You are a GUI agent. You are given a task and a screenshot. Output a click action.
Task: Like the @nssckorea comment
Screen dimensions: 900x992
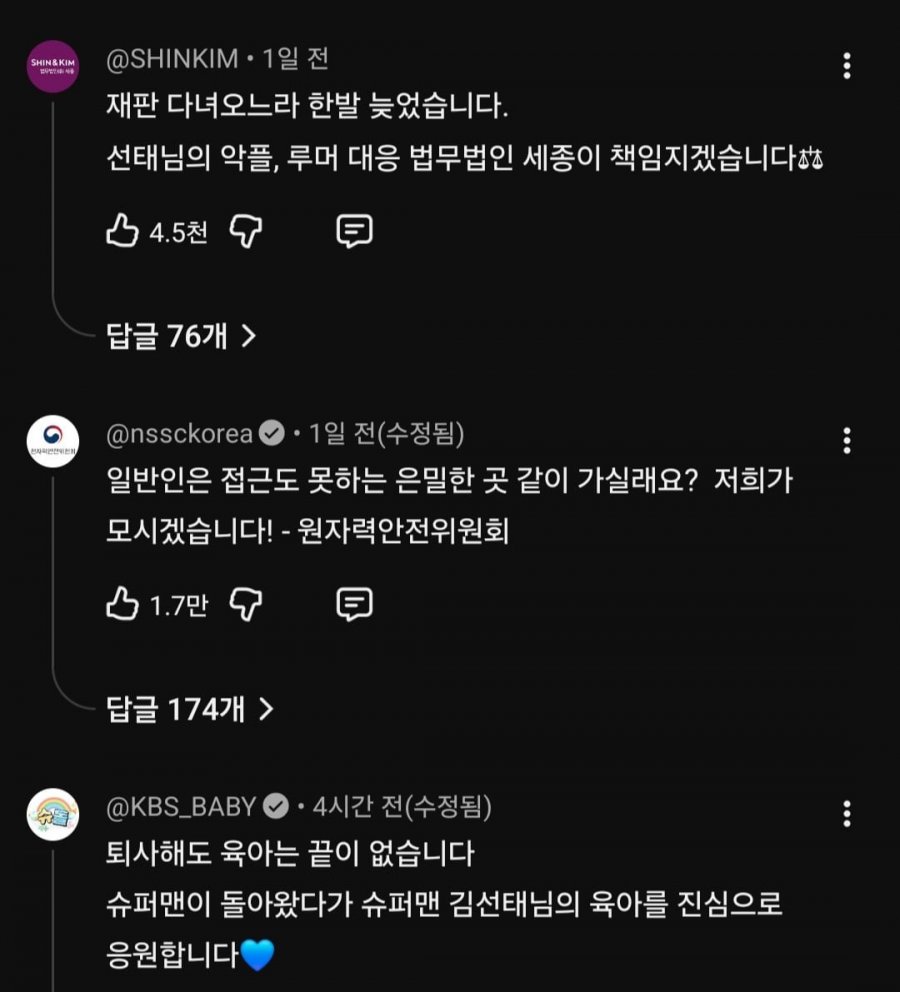122,604
